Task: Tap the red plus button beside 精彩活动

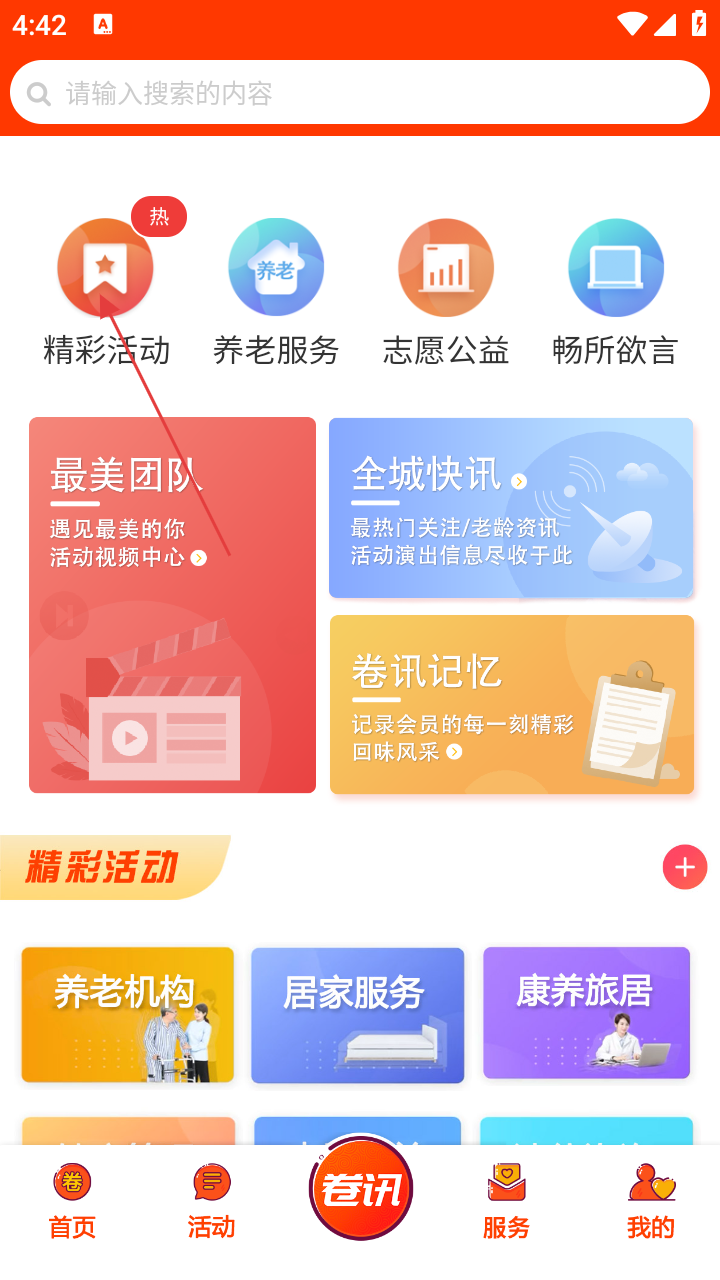Action: coord(685,867)
